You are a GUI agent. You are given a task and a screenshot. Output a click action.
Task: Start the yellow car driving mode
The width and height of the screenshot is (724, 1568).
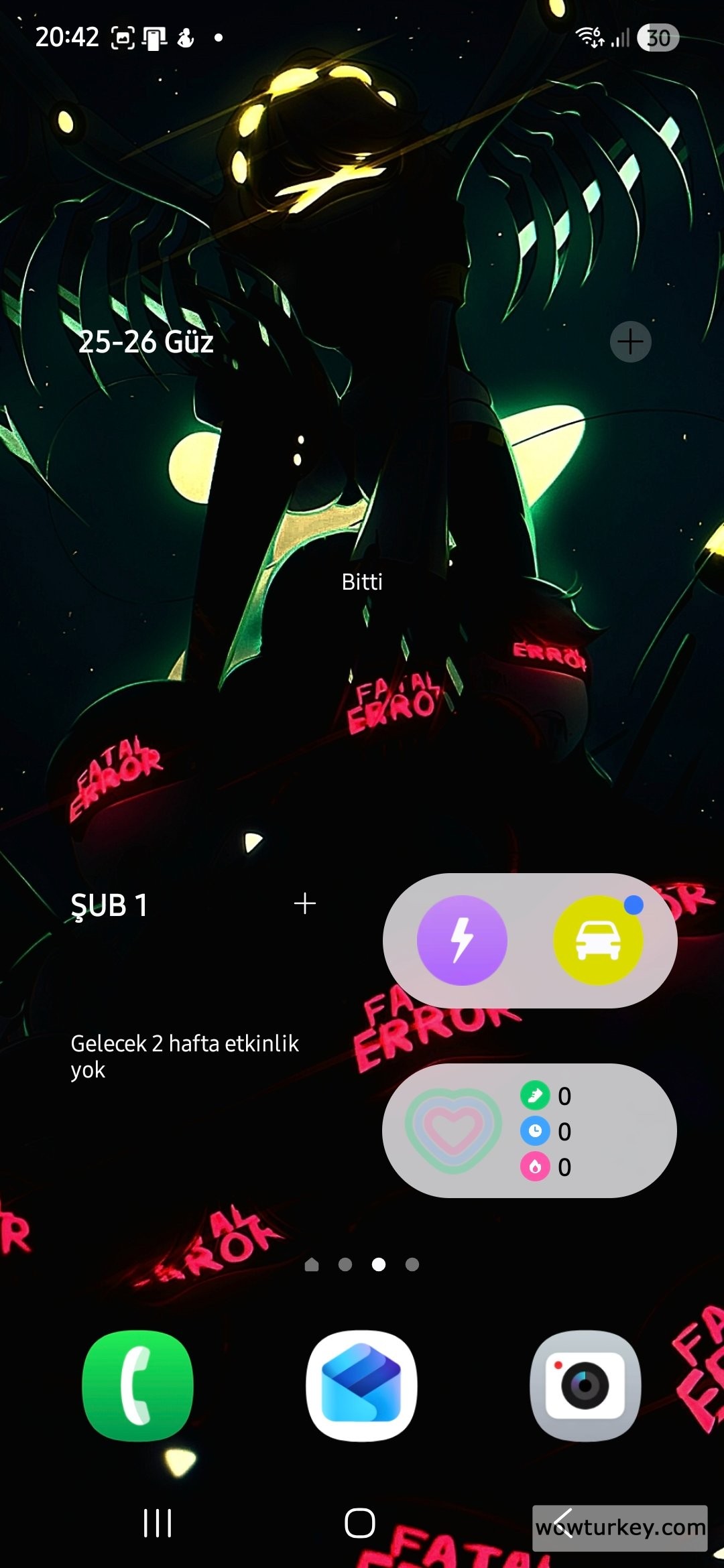(x=598, y=940)
